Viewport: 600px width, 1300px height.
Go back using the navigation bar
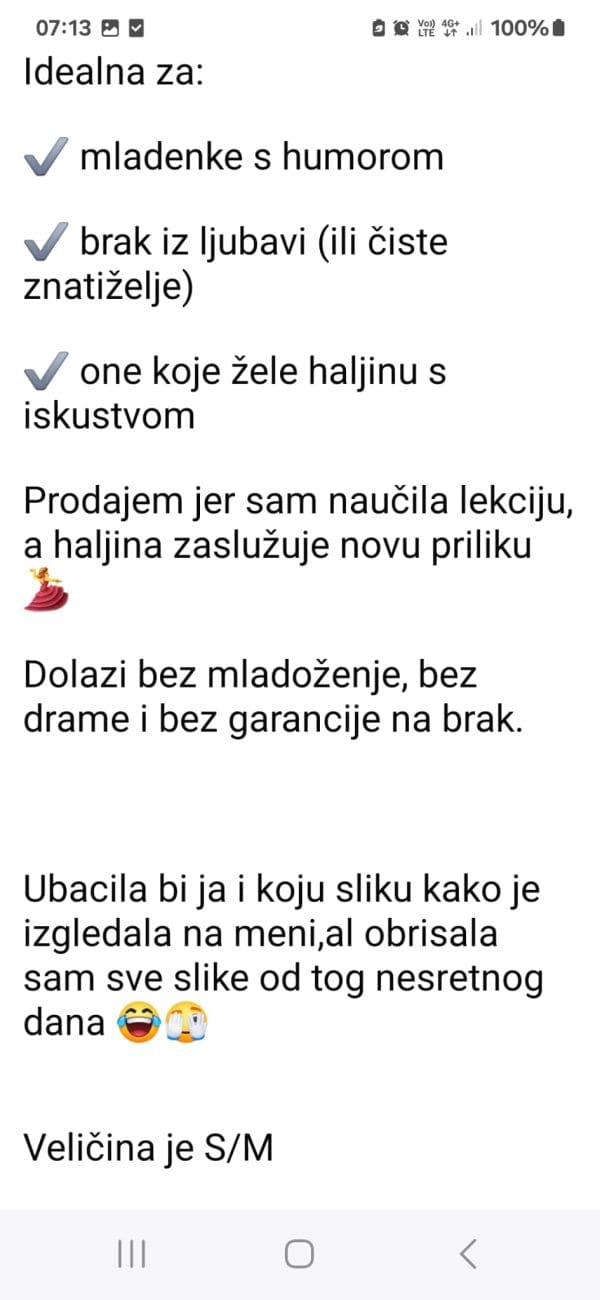click(467, 1253)
